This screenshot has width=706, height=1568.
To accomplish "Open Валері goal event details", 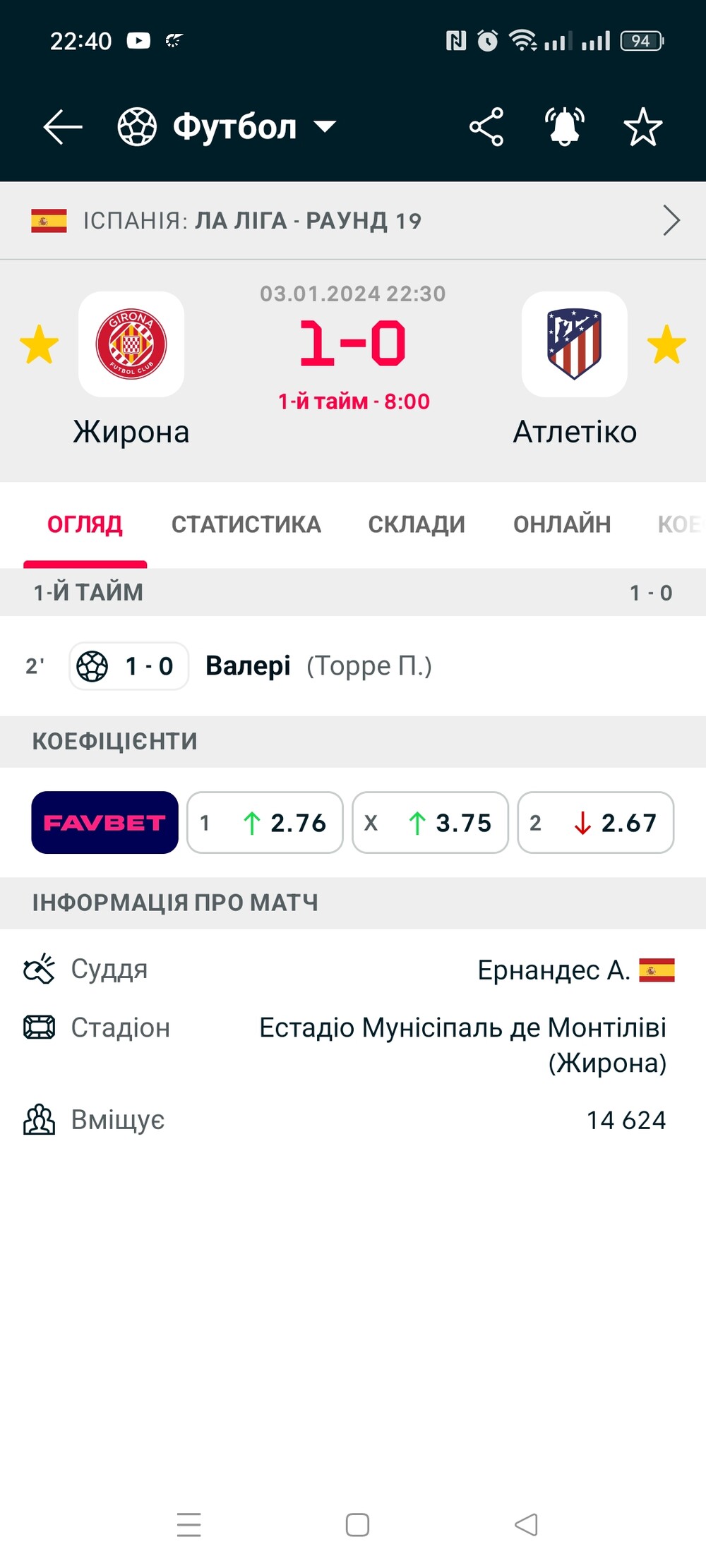I will coord(353,665).
